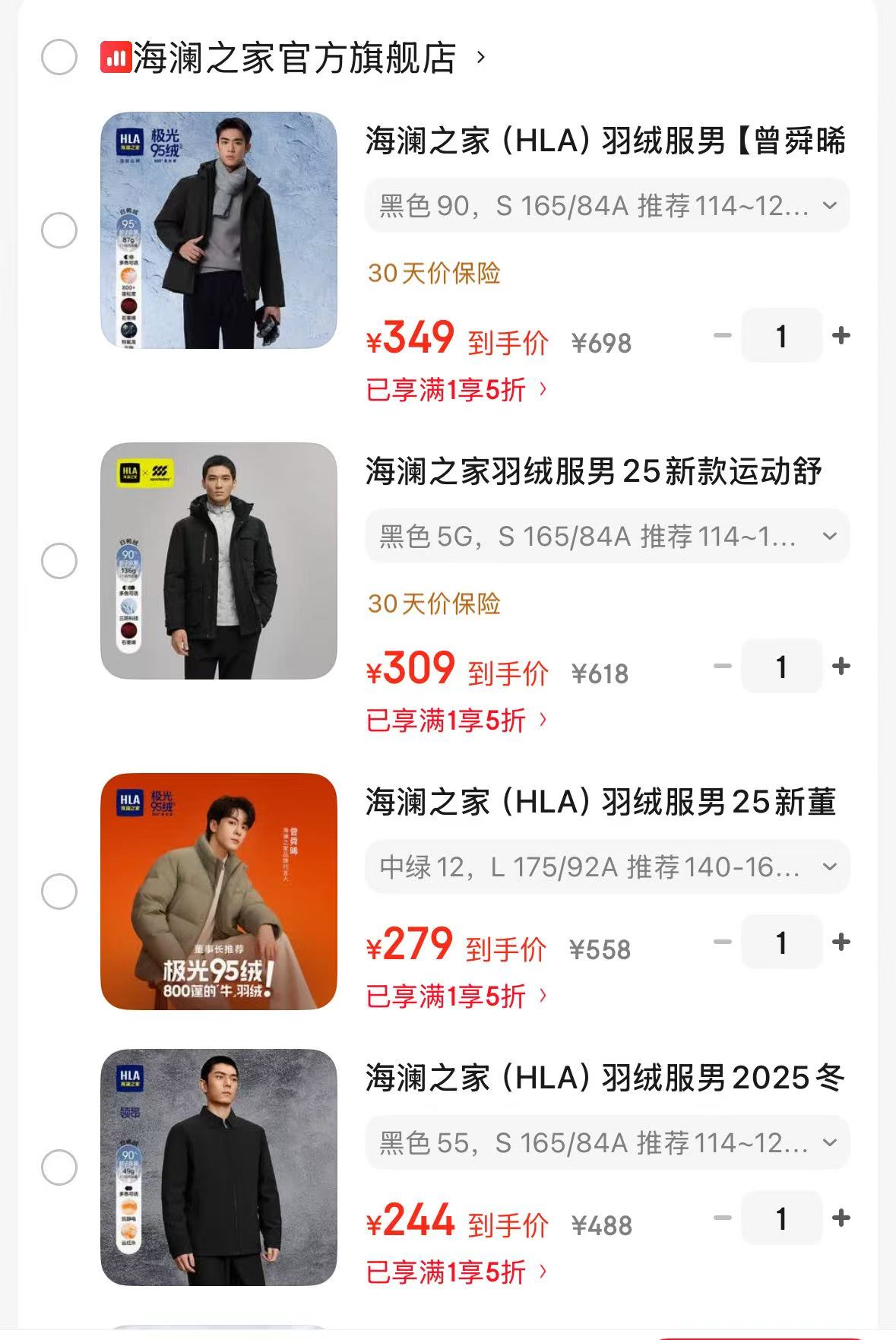Screen dimensions: 896x1340
Task: Select the ¥309 运动舒 down jacket
Action: point(59,561)
